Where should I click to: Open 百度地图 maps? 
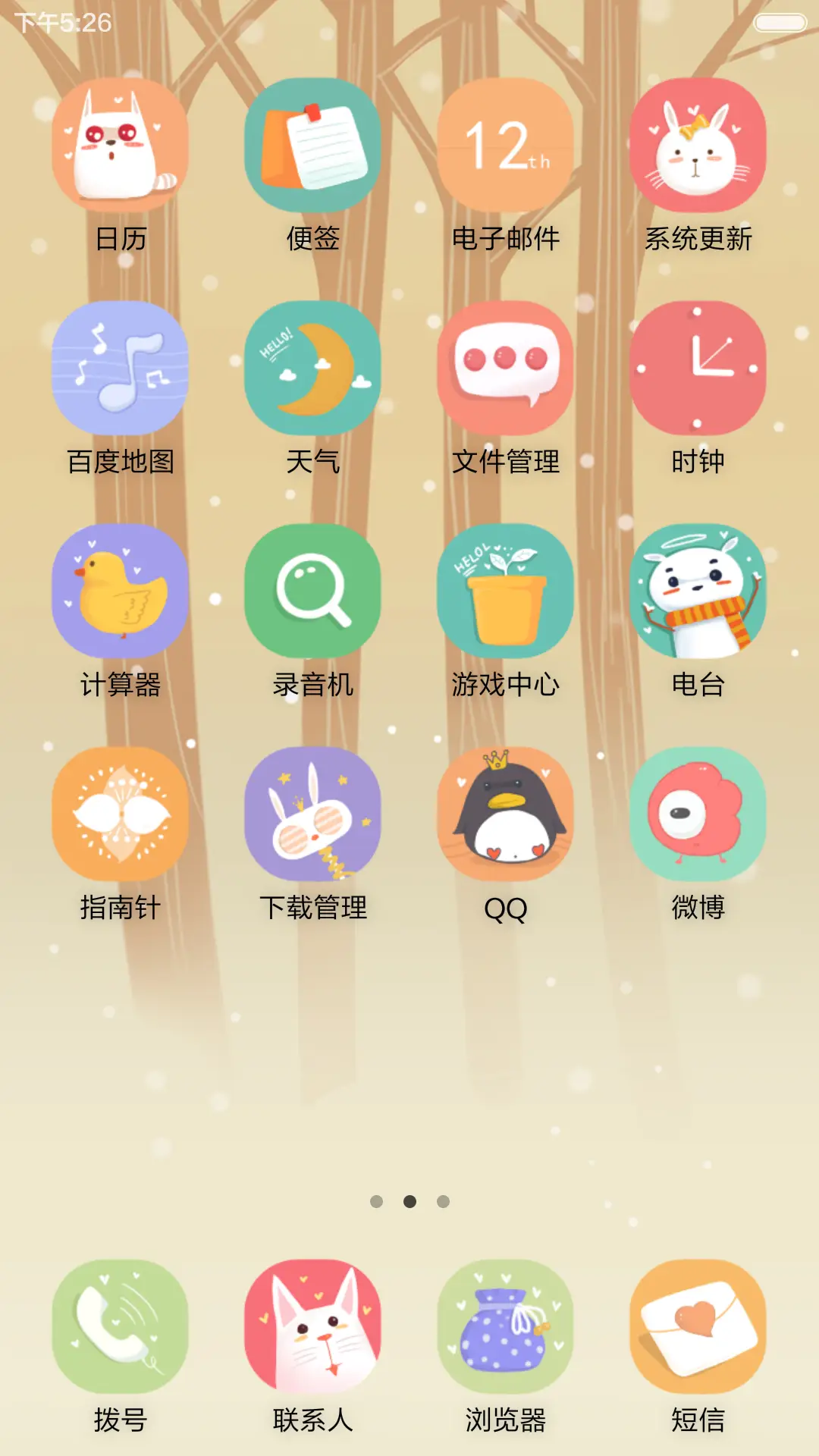(120, 369)
